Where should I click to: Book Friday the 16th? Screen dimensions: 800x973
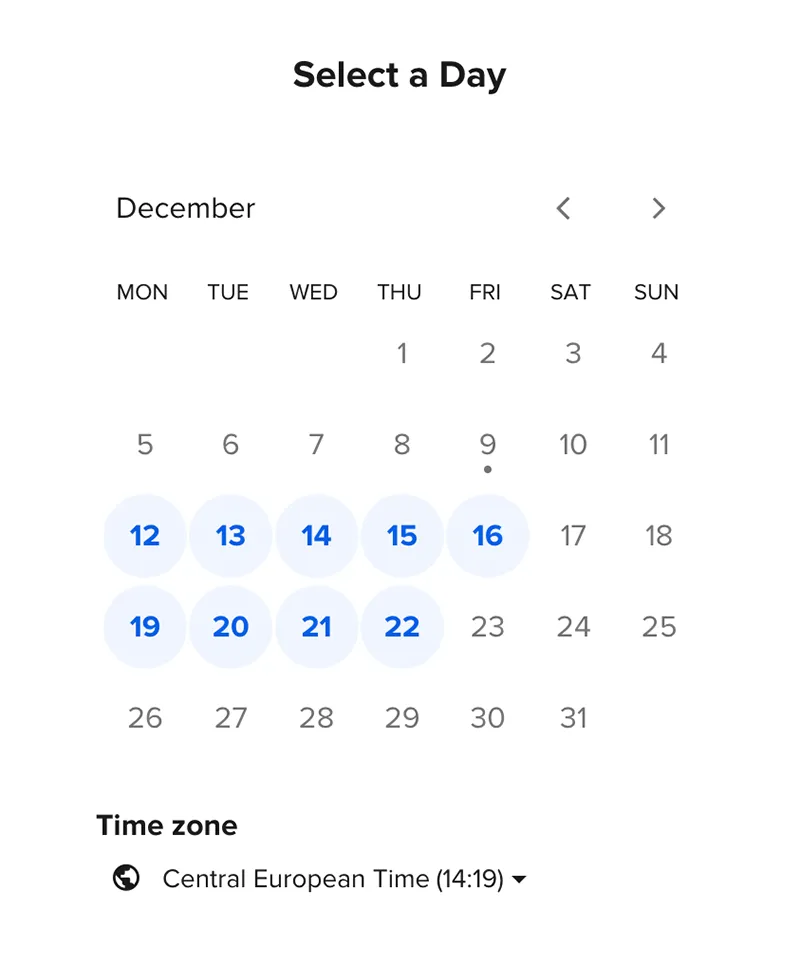(488, 536)
